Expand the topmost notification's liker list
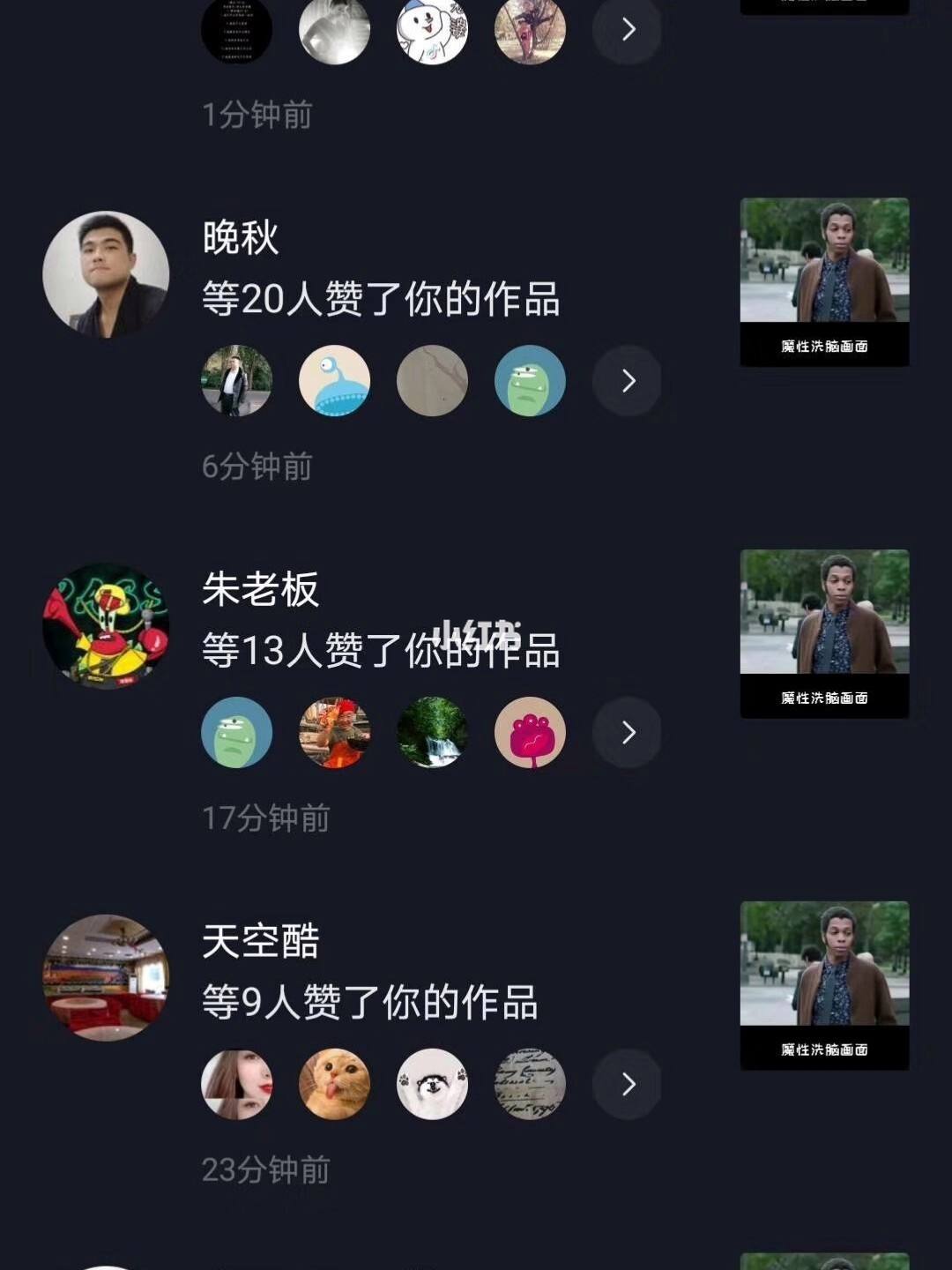952x1270 pixels. click(628, 29)
